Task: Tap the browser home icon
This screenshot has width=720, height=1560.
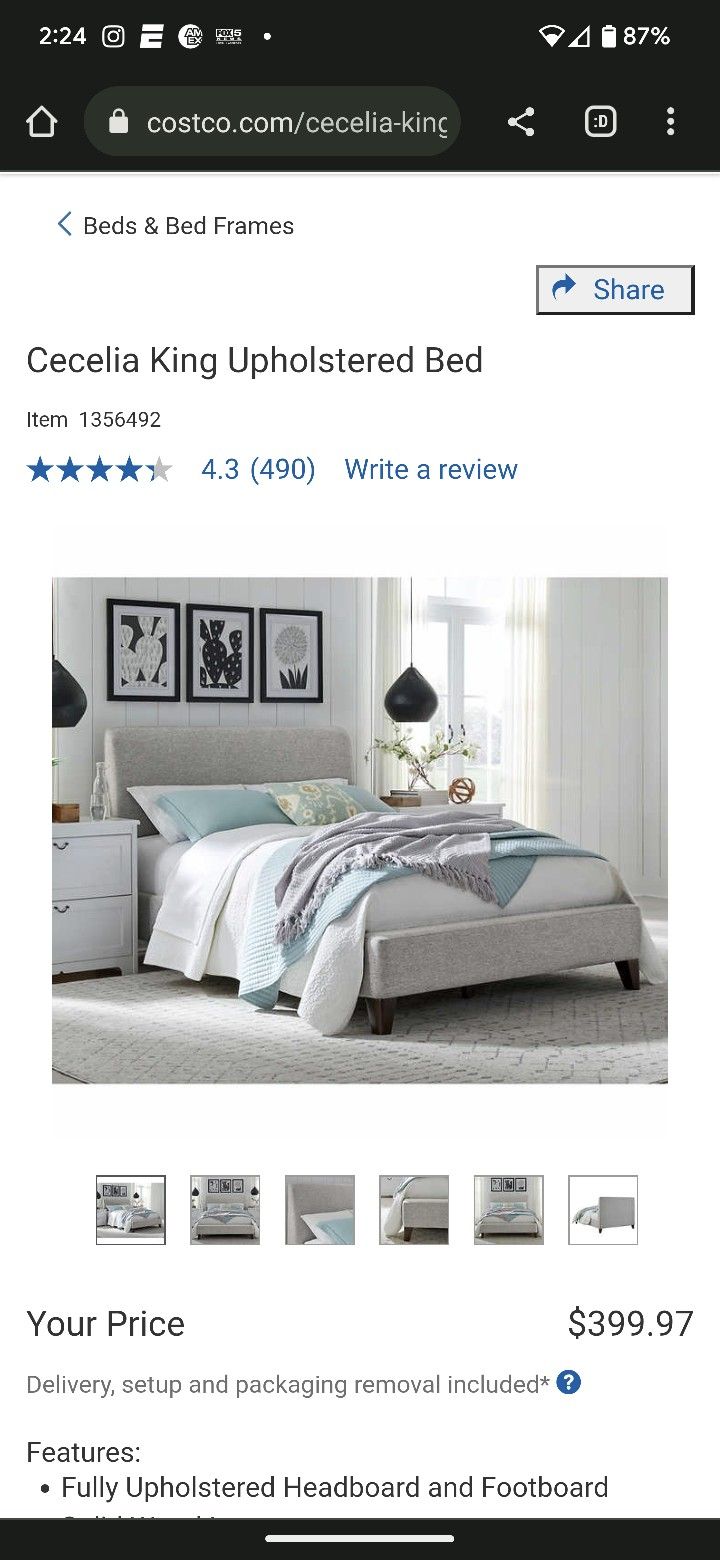Action: [41, 122]
